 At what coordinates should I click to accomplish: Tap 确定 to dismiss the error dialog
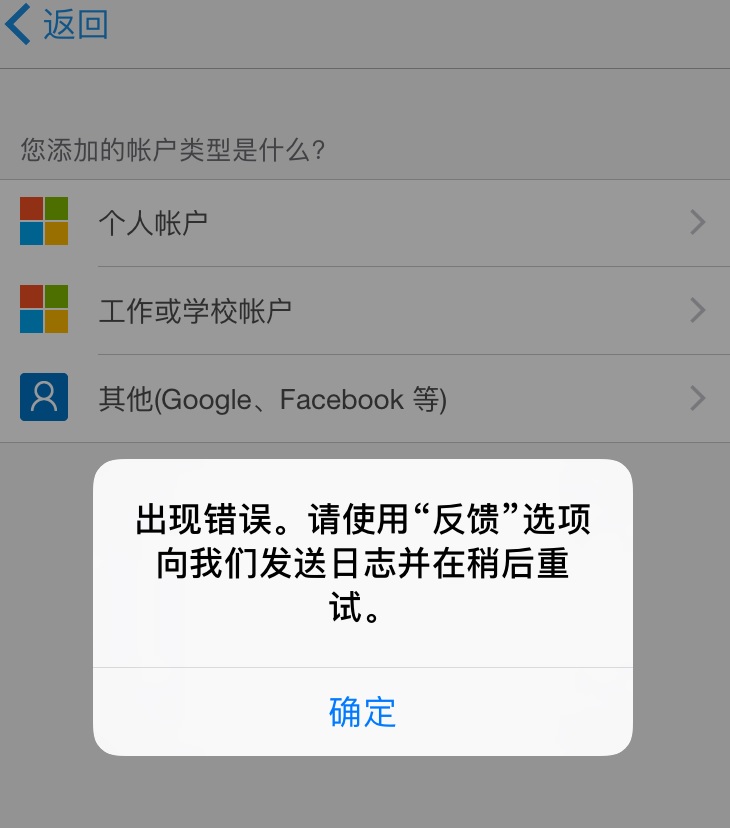click(x=363, y=712)
